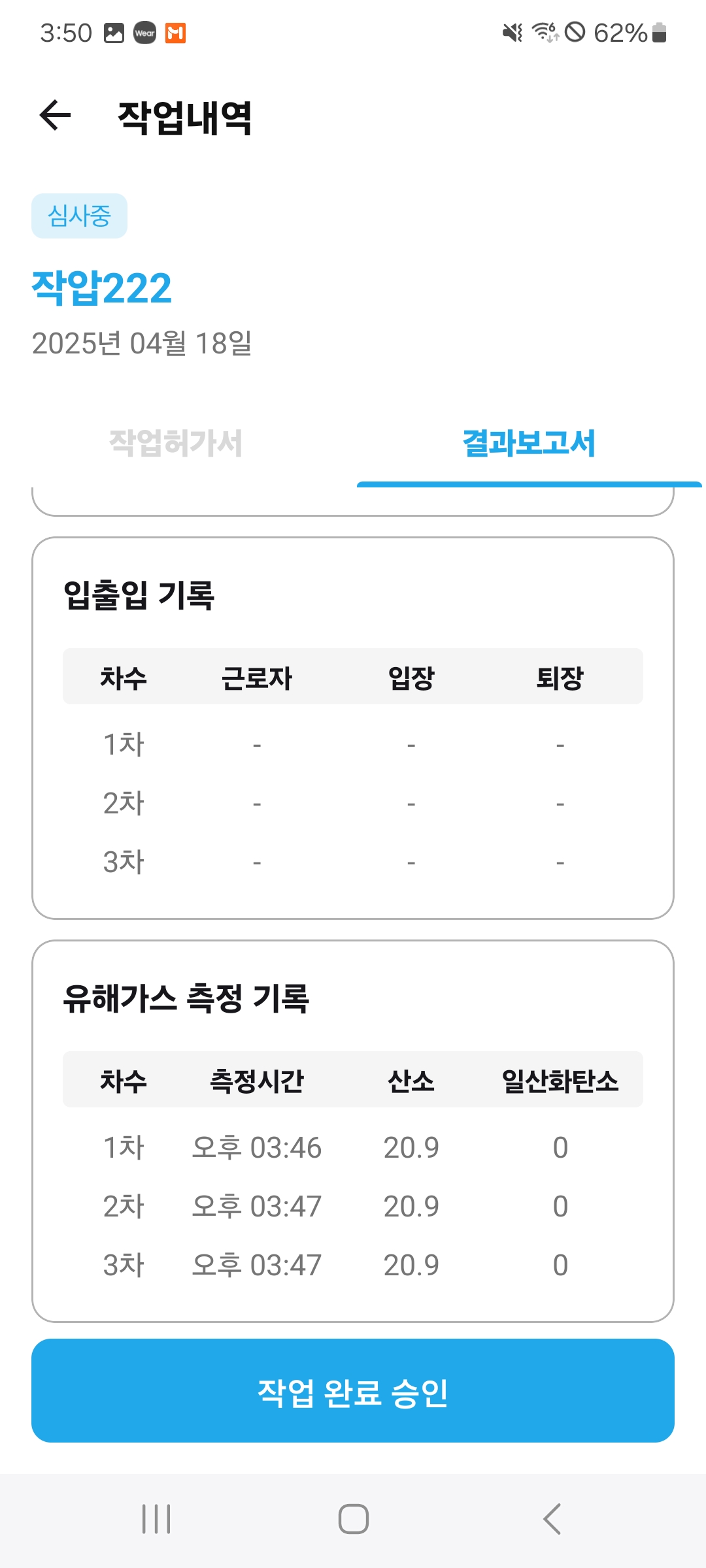
Task: Go to the home screen
Action: (x=353, y=1518)
